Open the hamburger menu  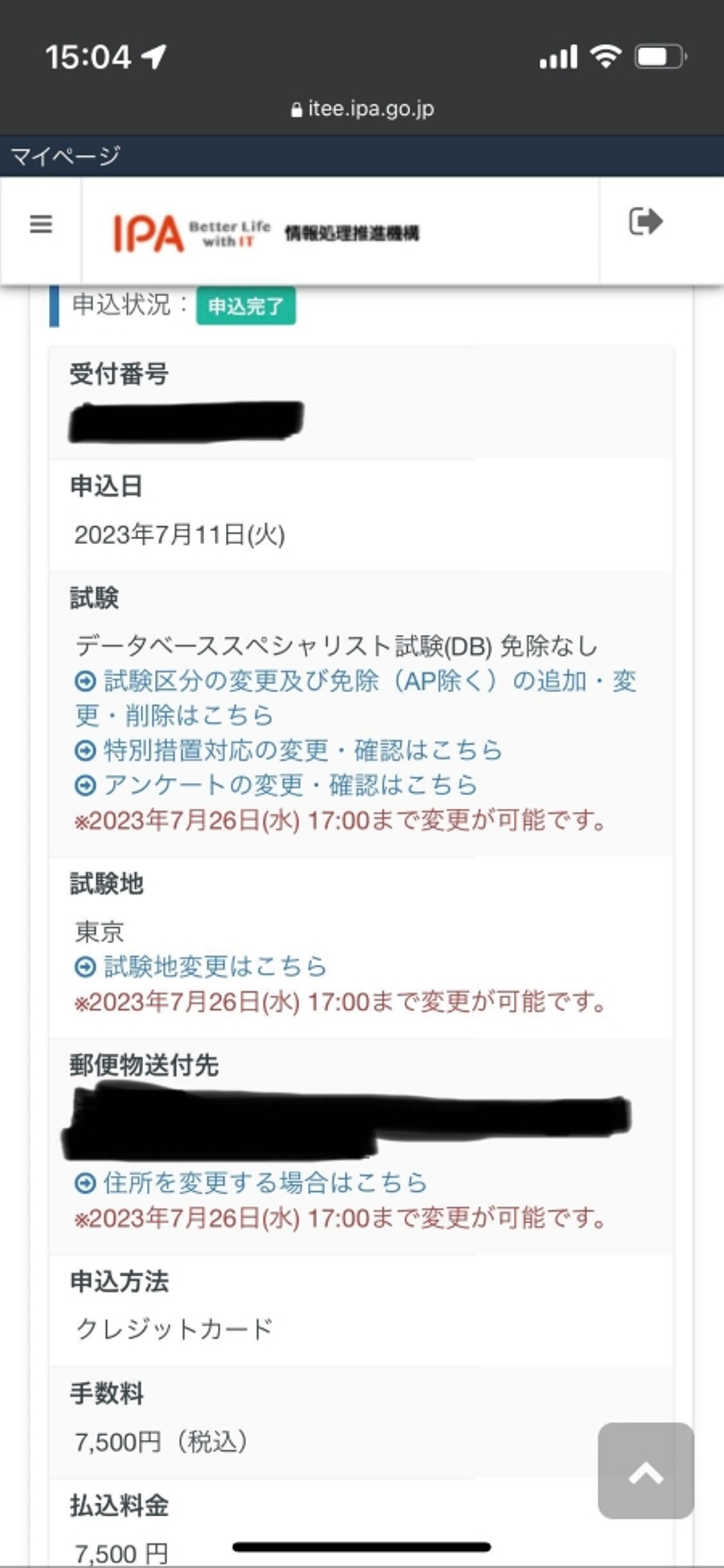(x=41, y=224)
